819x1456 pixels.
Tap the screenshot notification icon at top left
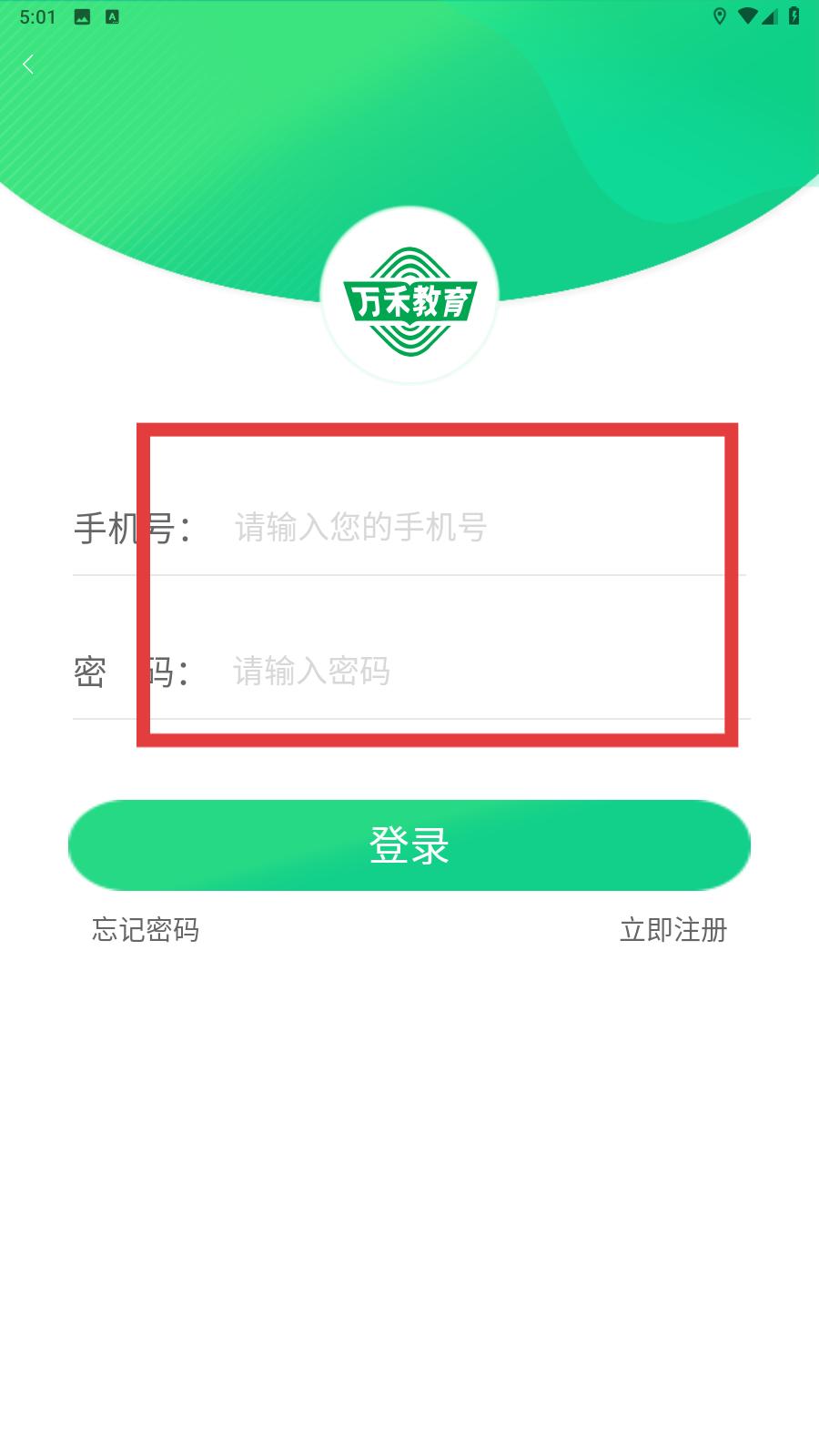(x=82, y=15)
